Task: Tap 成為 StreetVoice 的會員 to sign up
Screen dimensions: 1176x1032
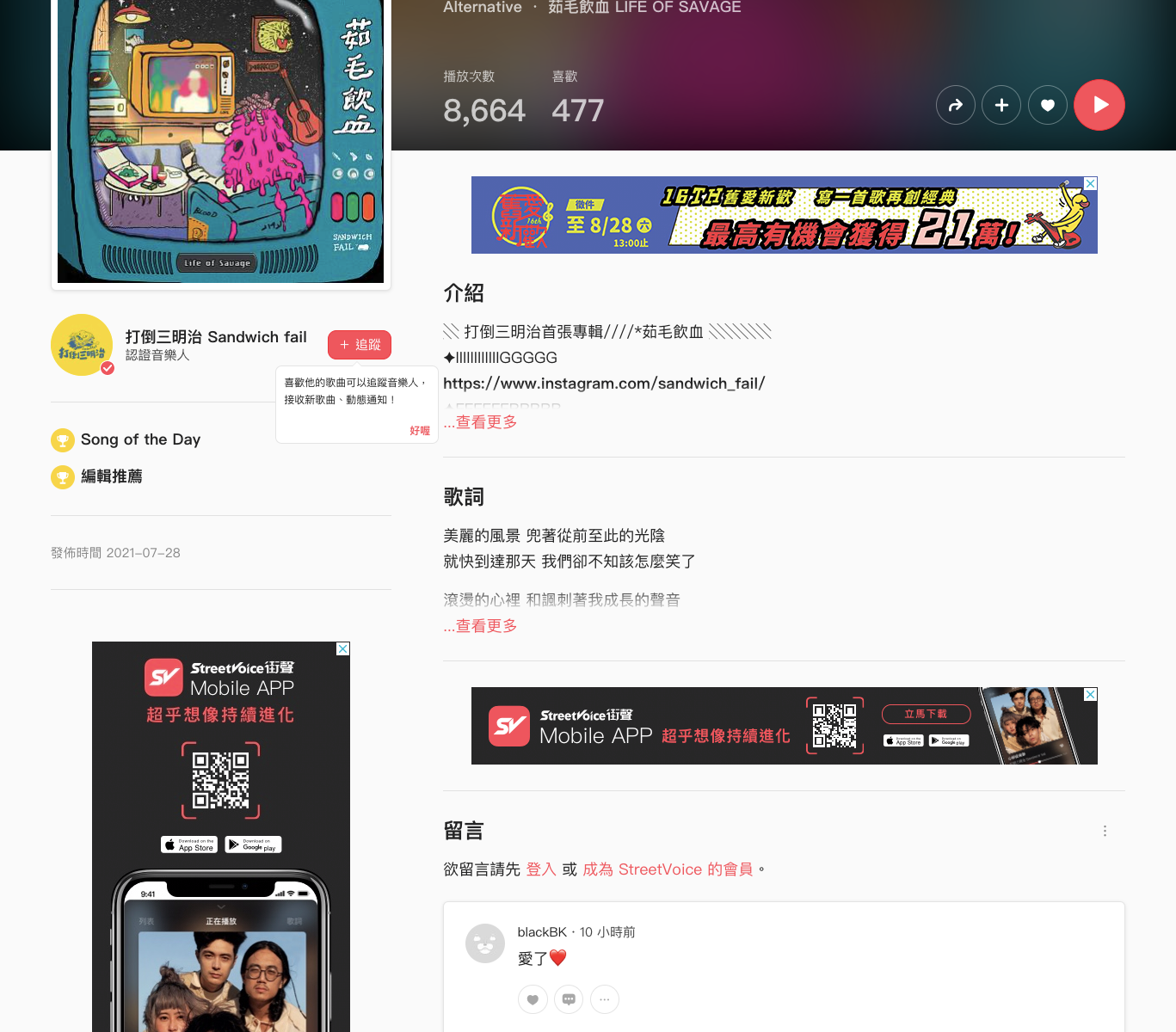Action: (668, 869)
